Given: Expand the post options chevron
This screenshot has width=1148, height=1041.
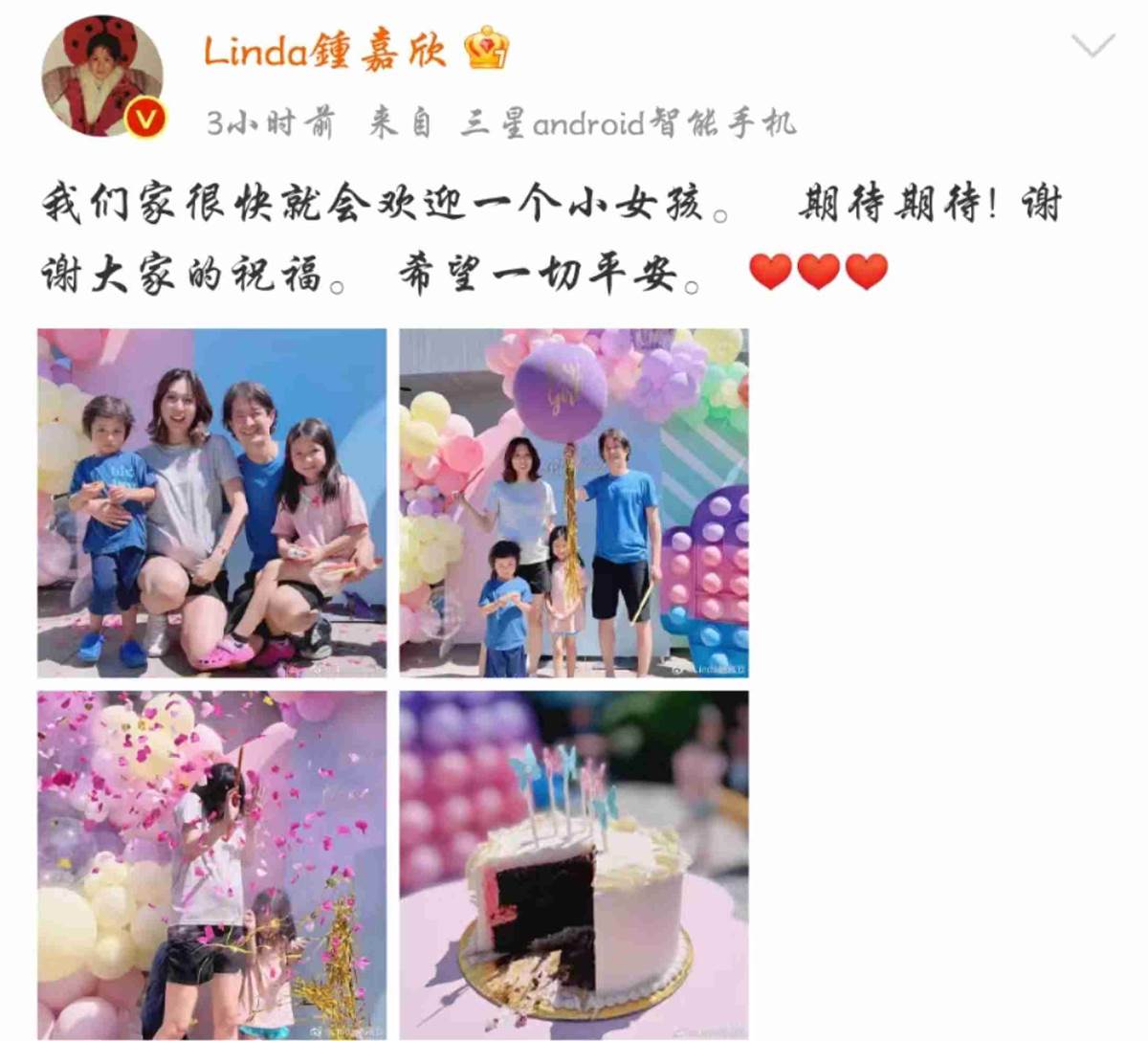Looking at the screenshot, I should pos(1093,45).
